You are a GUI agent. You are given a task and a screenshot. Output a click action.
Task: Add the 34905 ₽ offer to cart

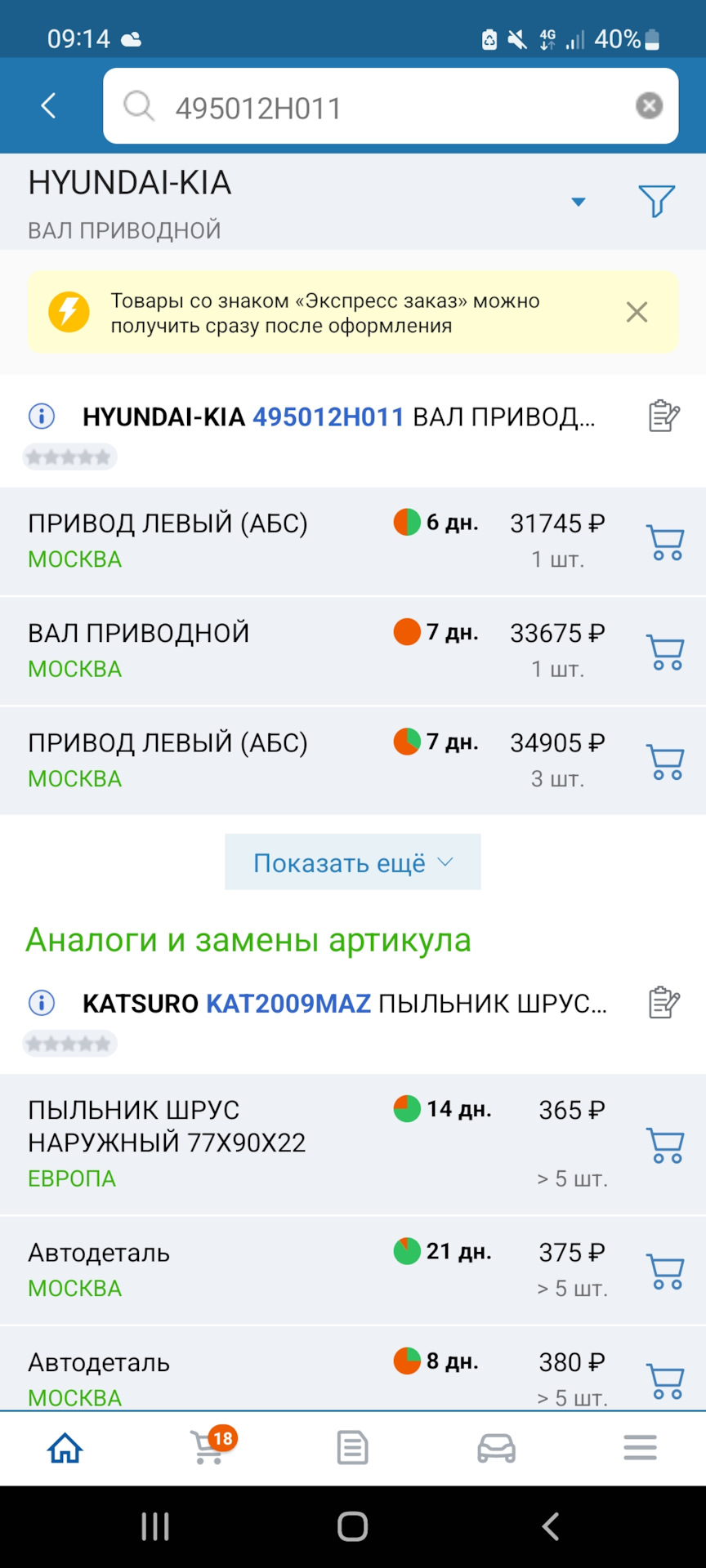pos(665,761)
